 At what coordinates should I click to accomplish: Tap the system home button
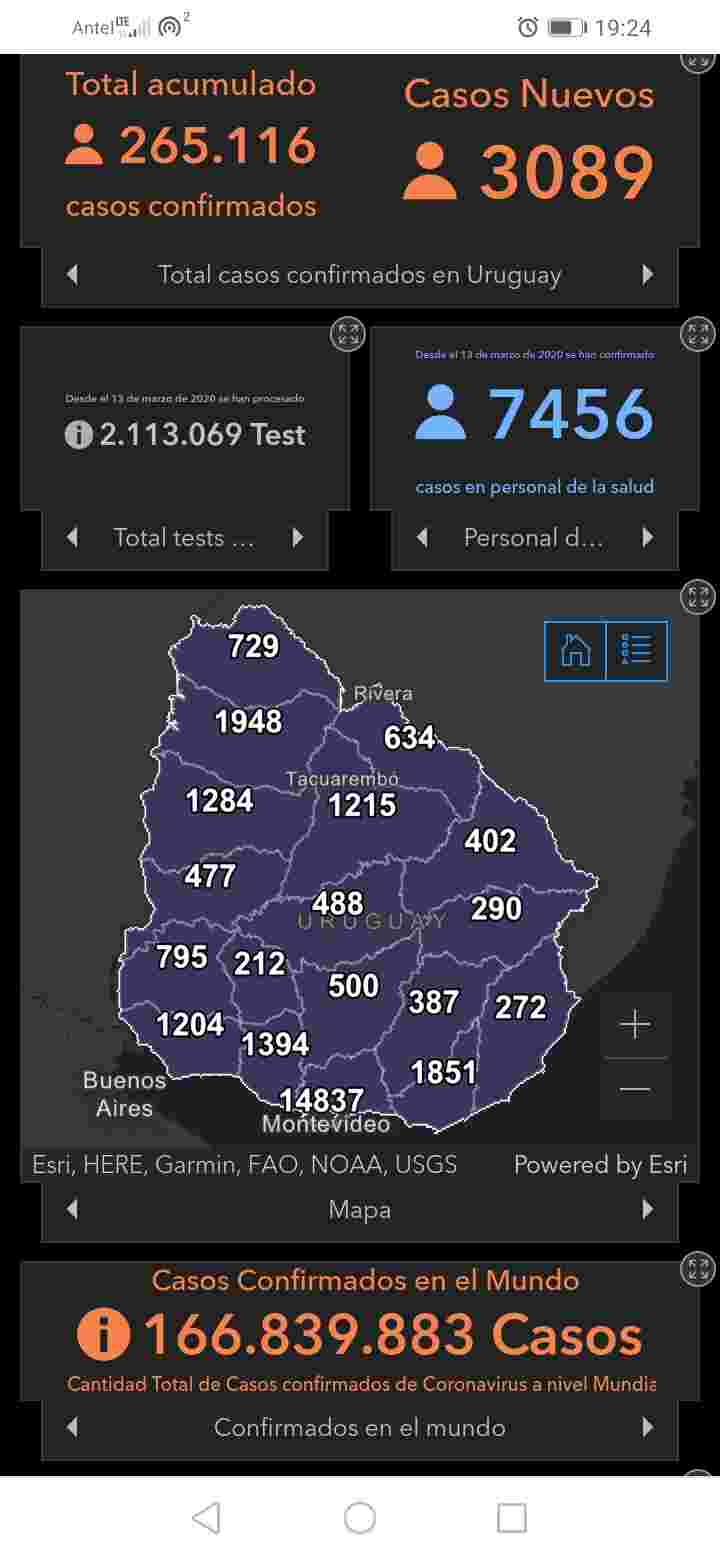pyautogui.click(x=360, y=1518)
